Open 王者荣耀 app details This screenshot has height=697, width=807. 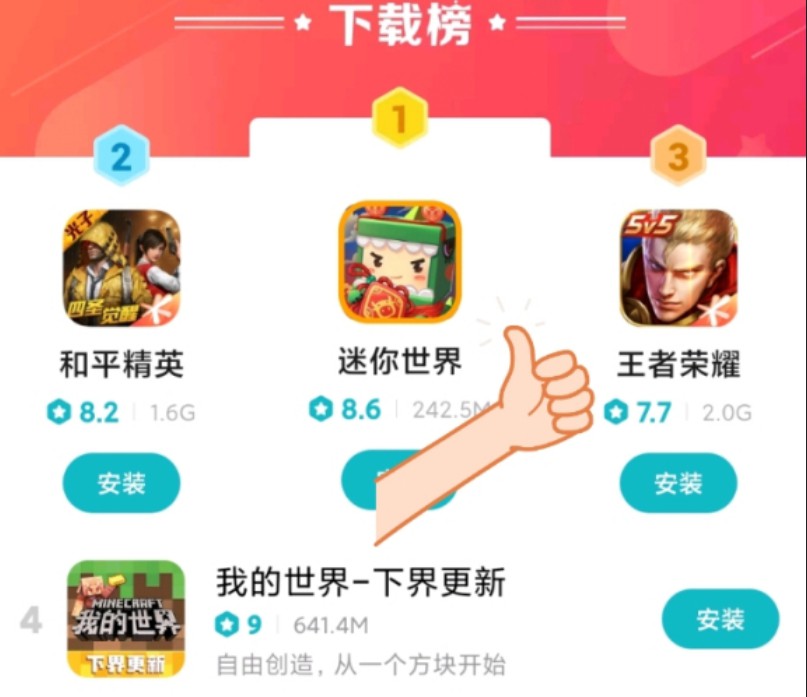point(678,268)
